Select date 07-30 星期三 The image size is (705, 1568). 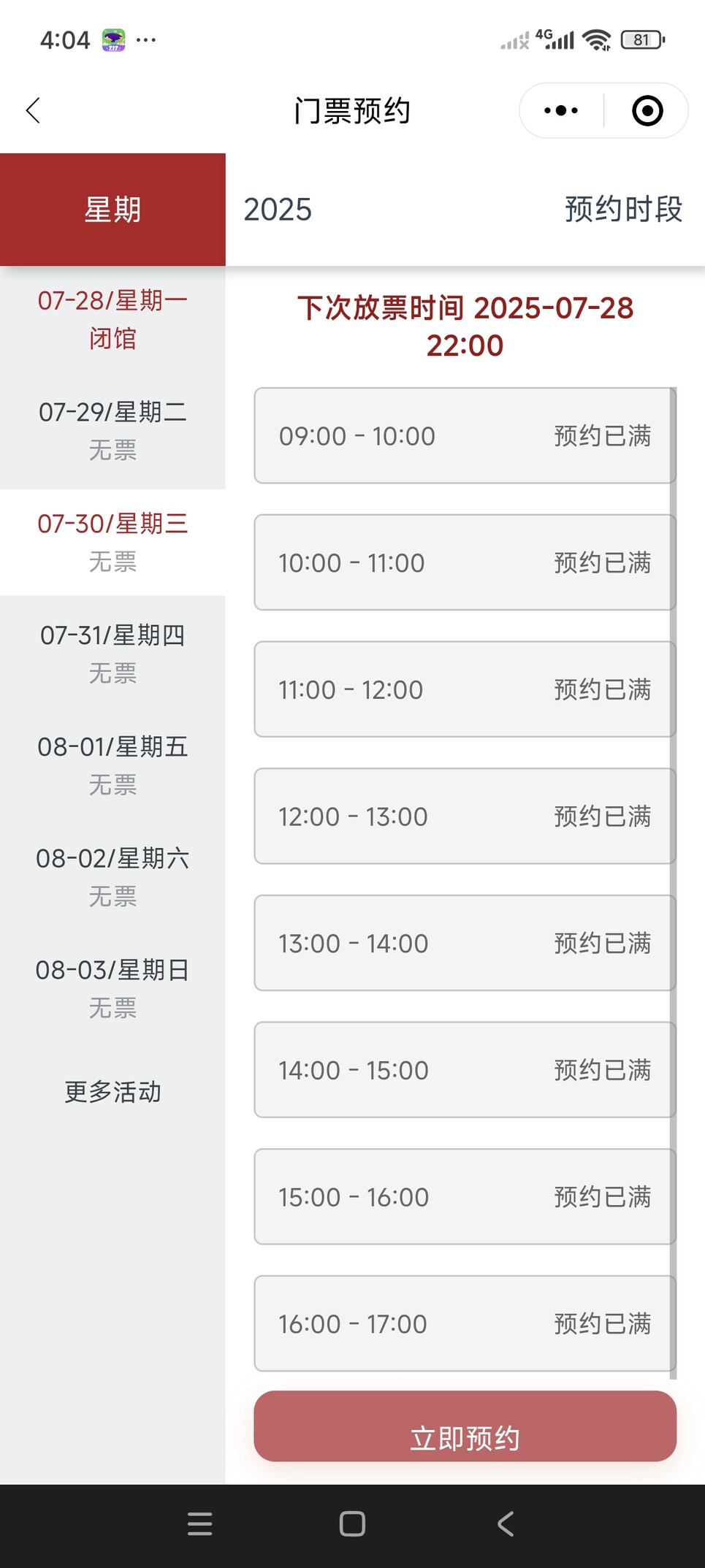[x=113, y=543]
